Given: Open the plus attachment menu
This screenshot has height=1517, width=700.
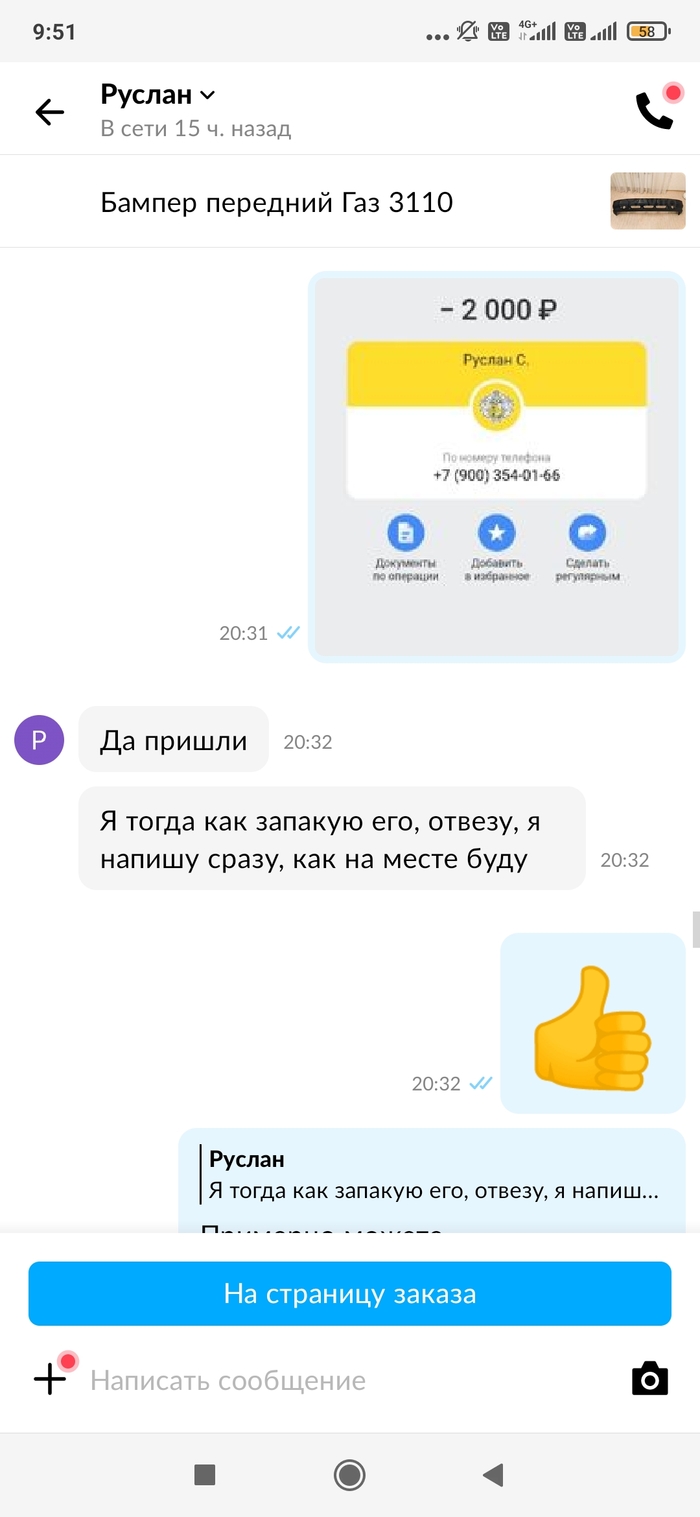Looking at the screenshot, I should tap(50, 1380).
